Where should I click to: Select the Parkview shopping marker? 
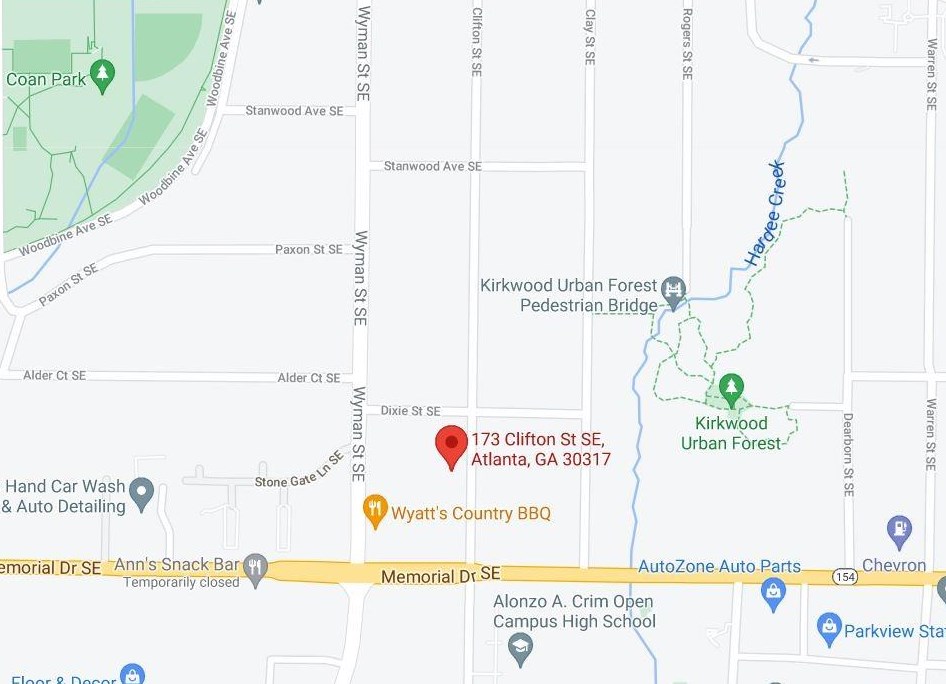tap(828, 629)
